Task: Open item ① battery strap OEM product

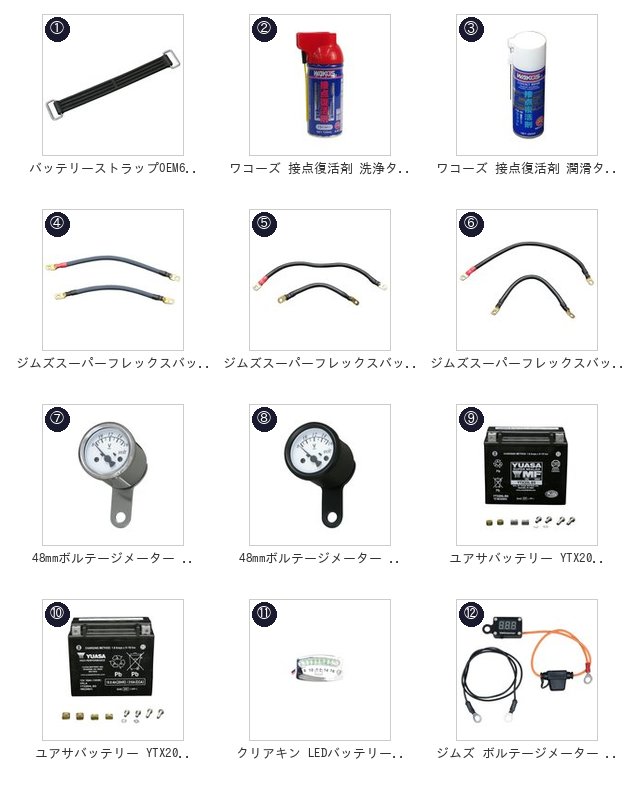Action: [x=113, y=85]
